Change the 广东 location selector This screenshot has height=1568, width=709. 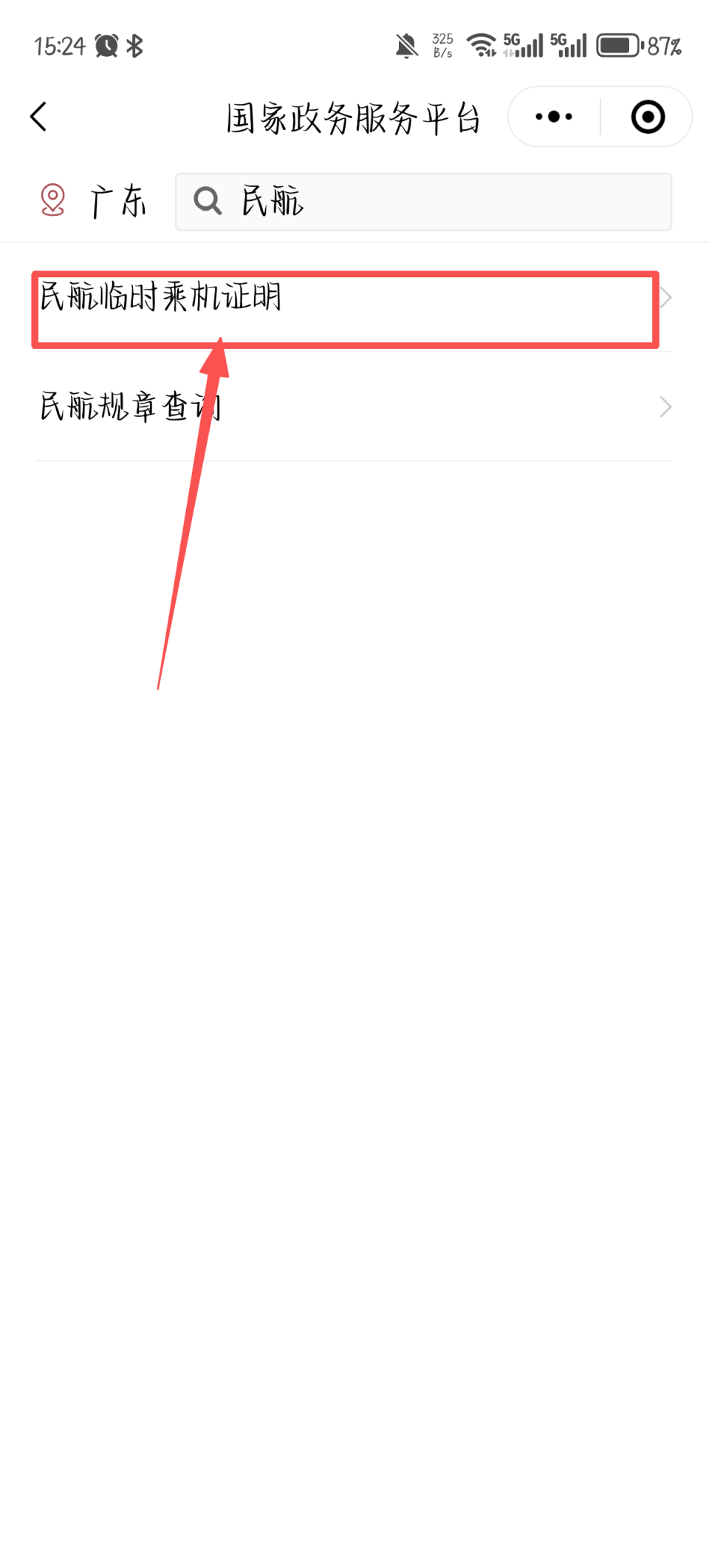point(95,201)
